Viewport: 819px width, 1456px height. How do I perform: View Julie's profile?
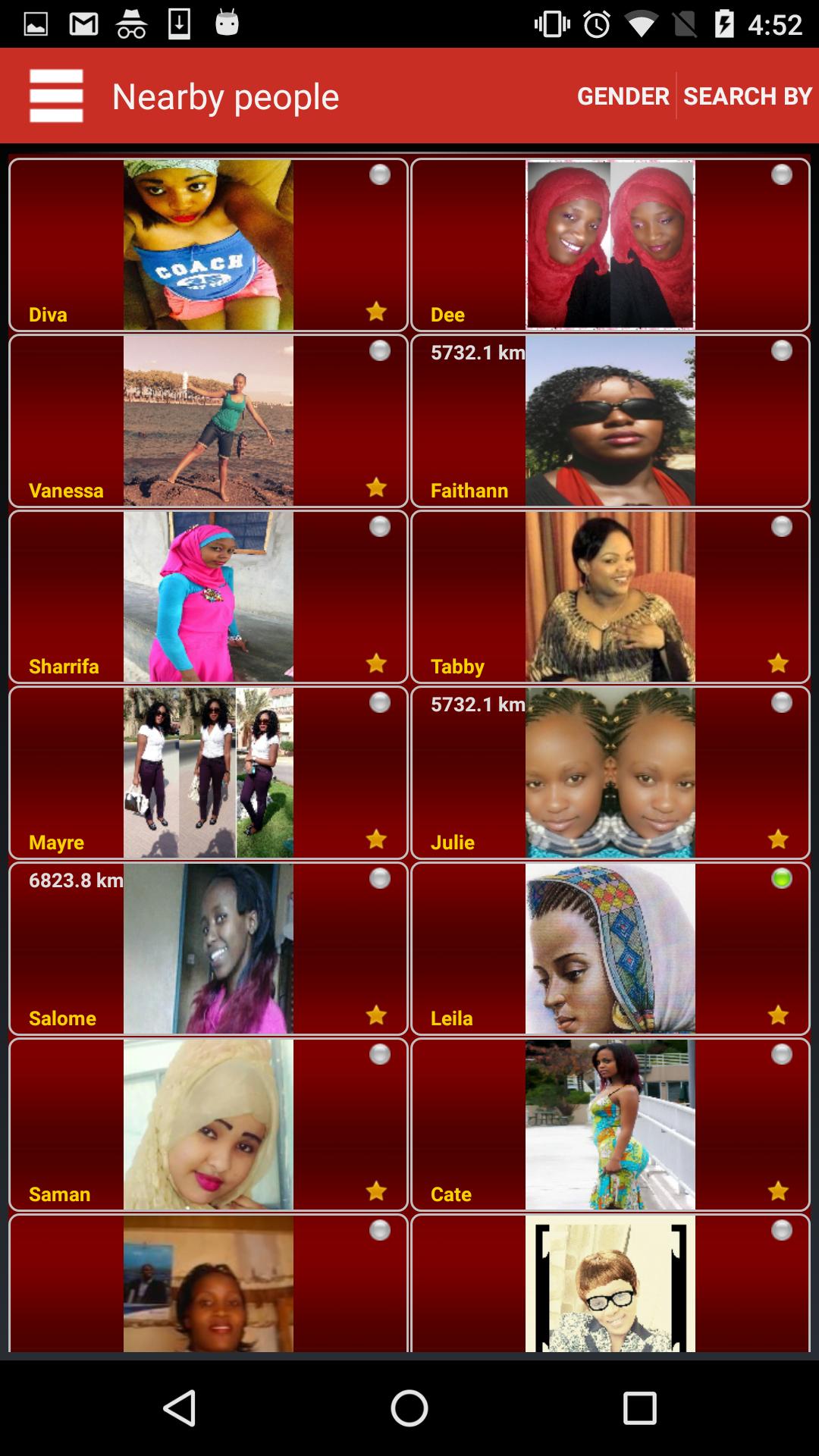pyautogui.click(x=610, y=772)
